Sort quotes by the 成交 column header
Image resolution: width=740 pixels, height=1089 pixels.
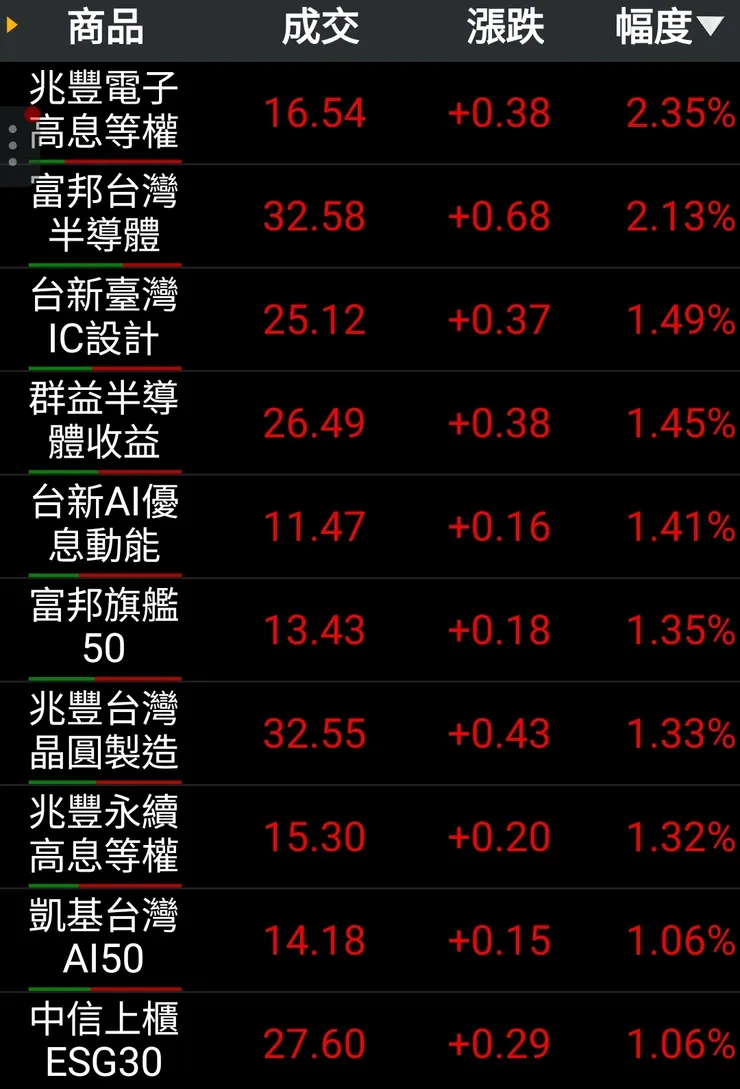[321, 28]
